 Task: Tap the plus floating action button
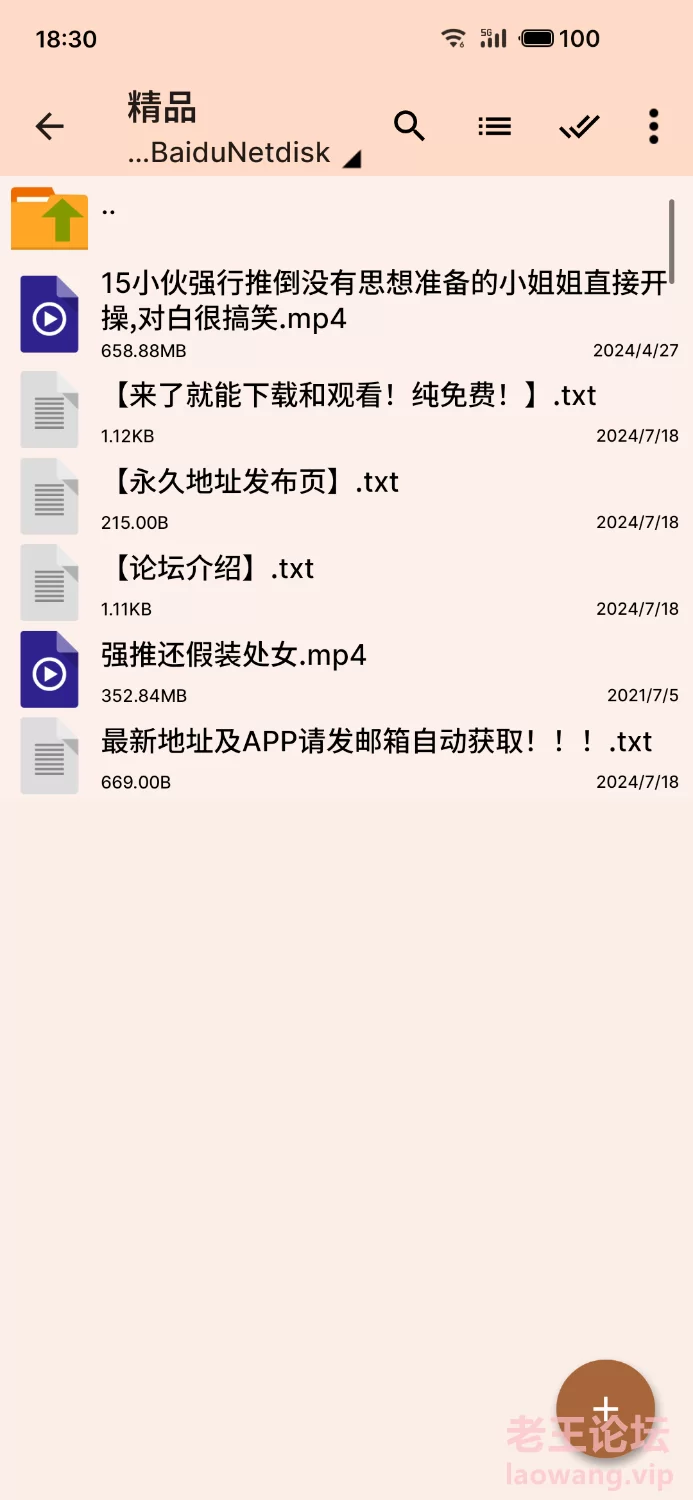[605, 1409]
